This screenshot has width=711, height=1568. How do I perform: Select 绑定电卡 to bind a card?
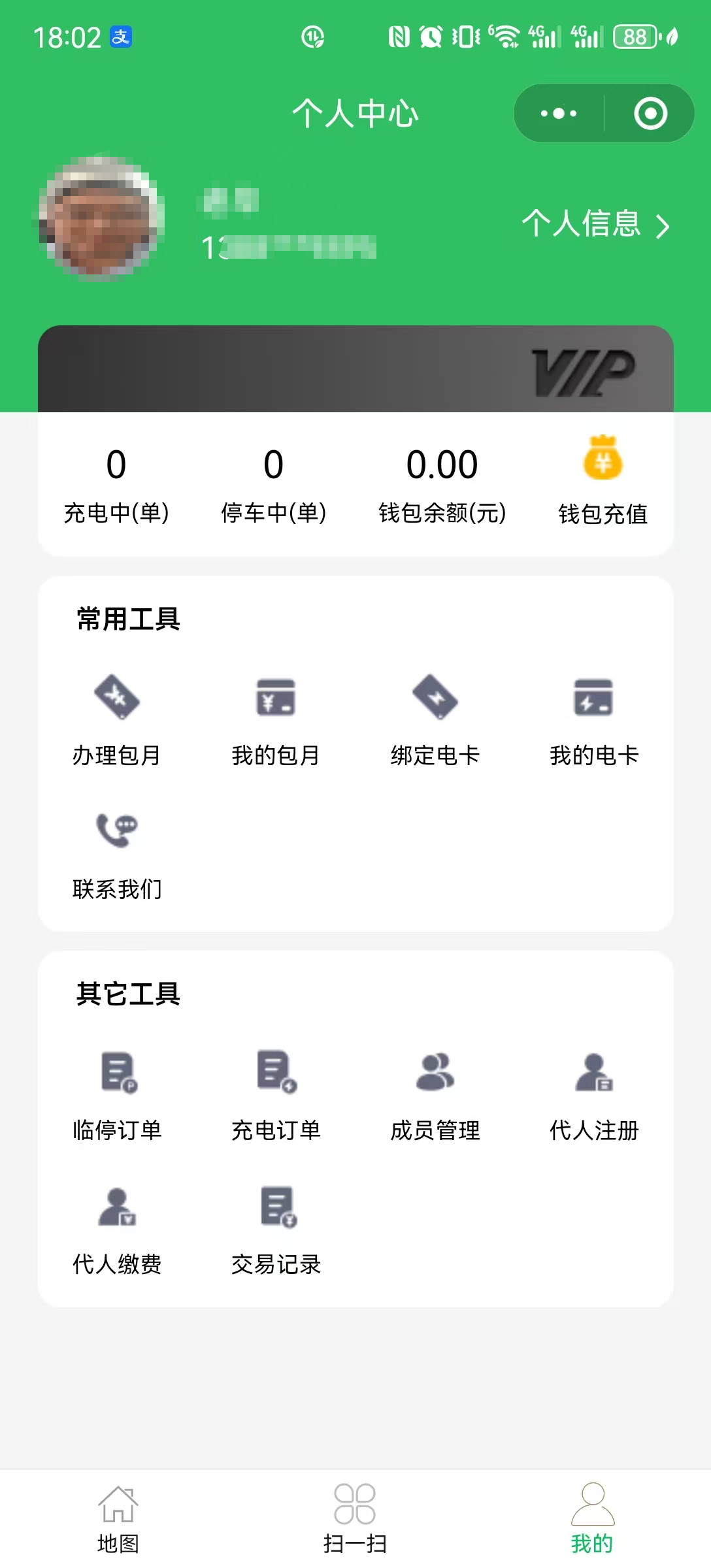(435, 720)
